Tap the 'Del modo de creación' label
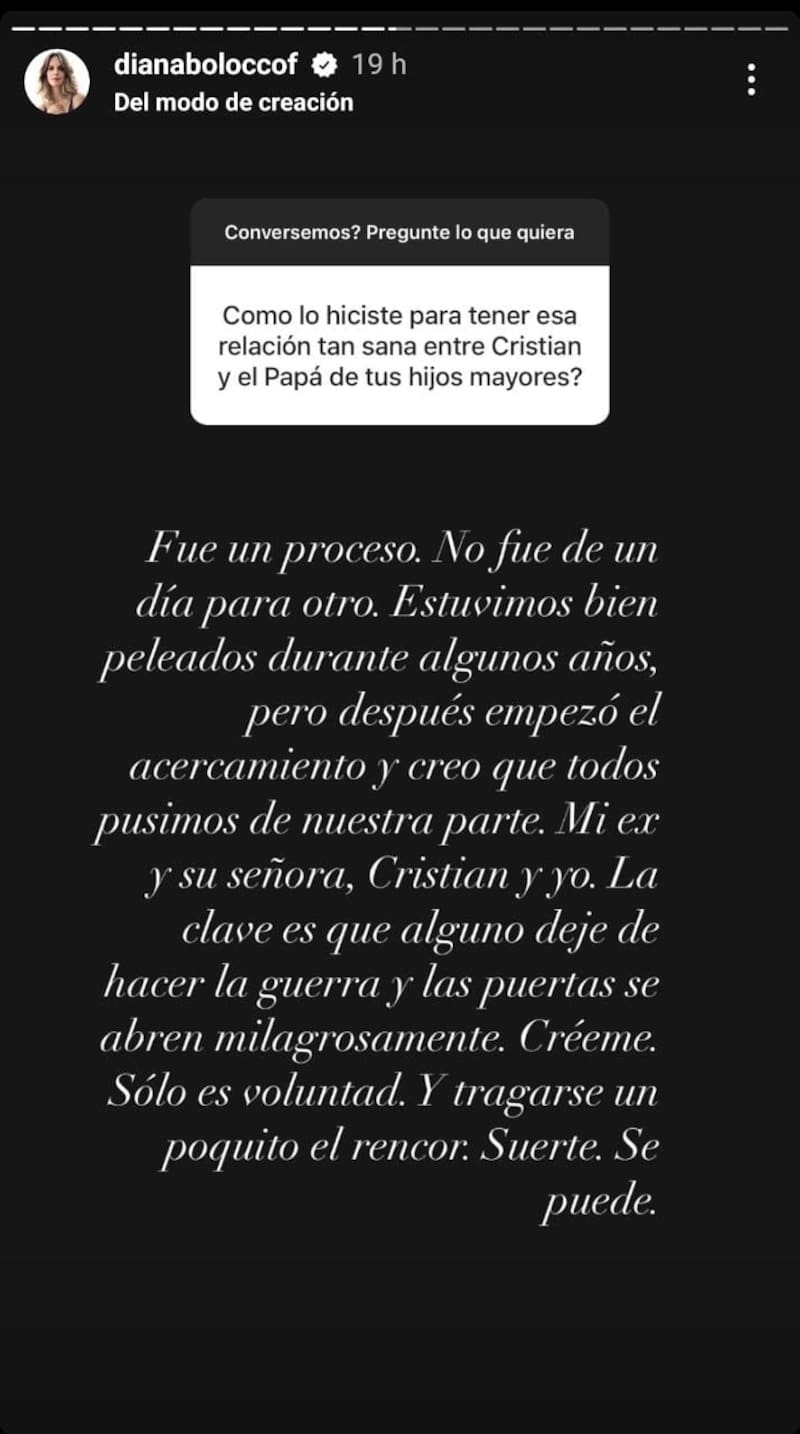The image size is (800, 1434). 233,101
